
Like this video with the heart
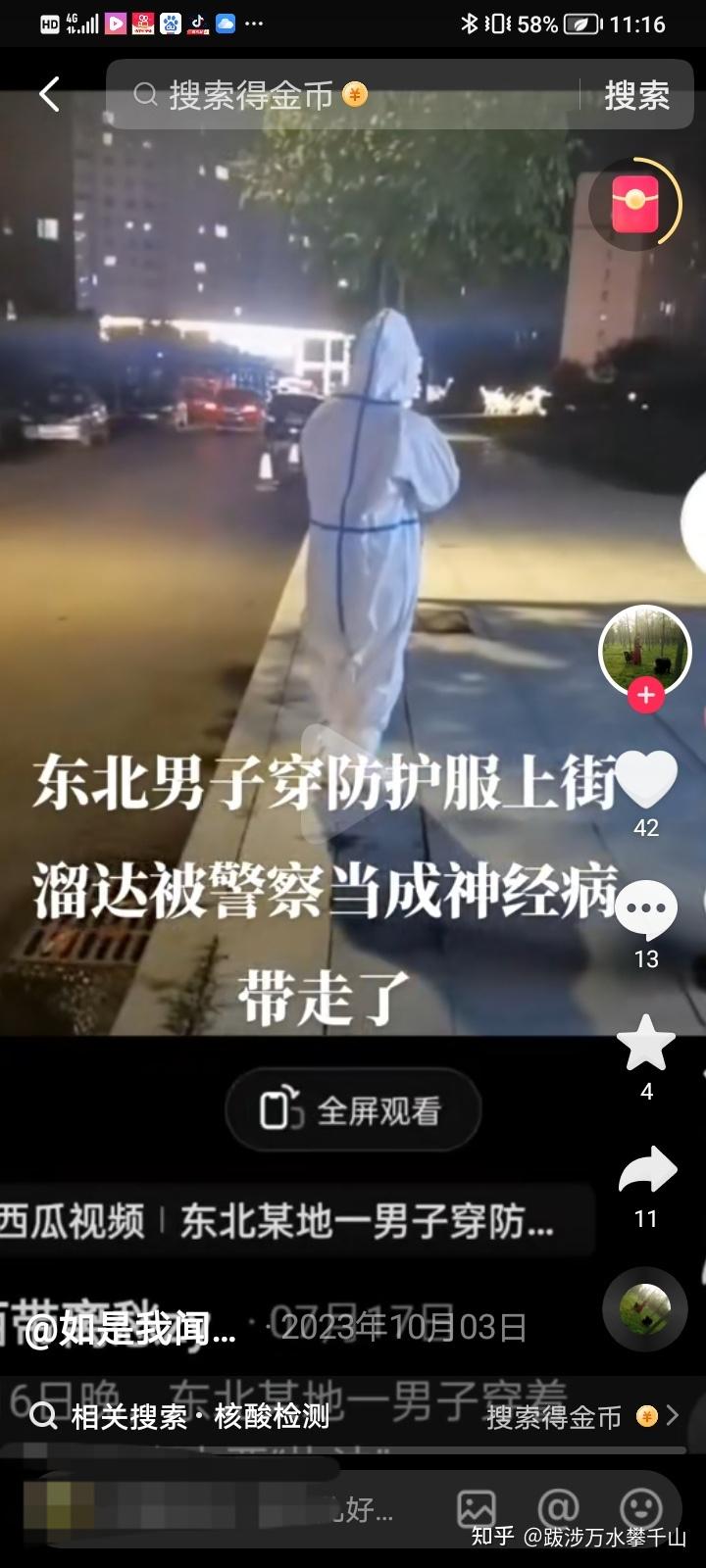(x=646, y=780)
